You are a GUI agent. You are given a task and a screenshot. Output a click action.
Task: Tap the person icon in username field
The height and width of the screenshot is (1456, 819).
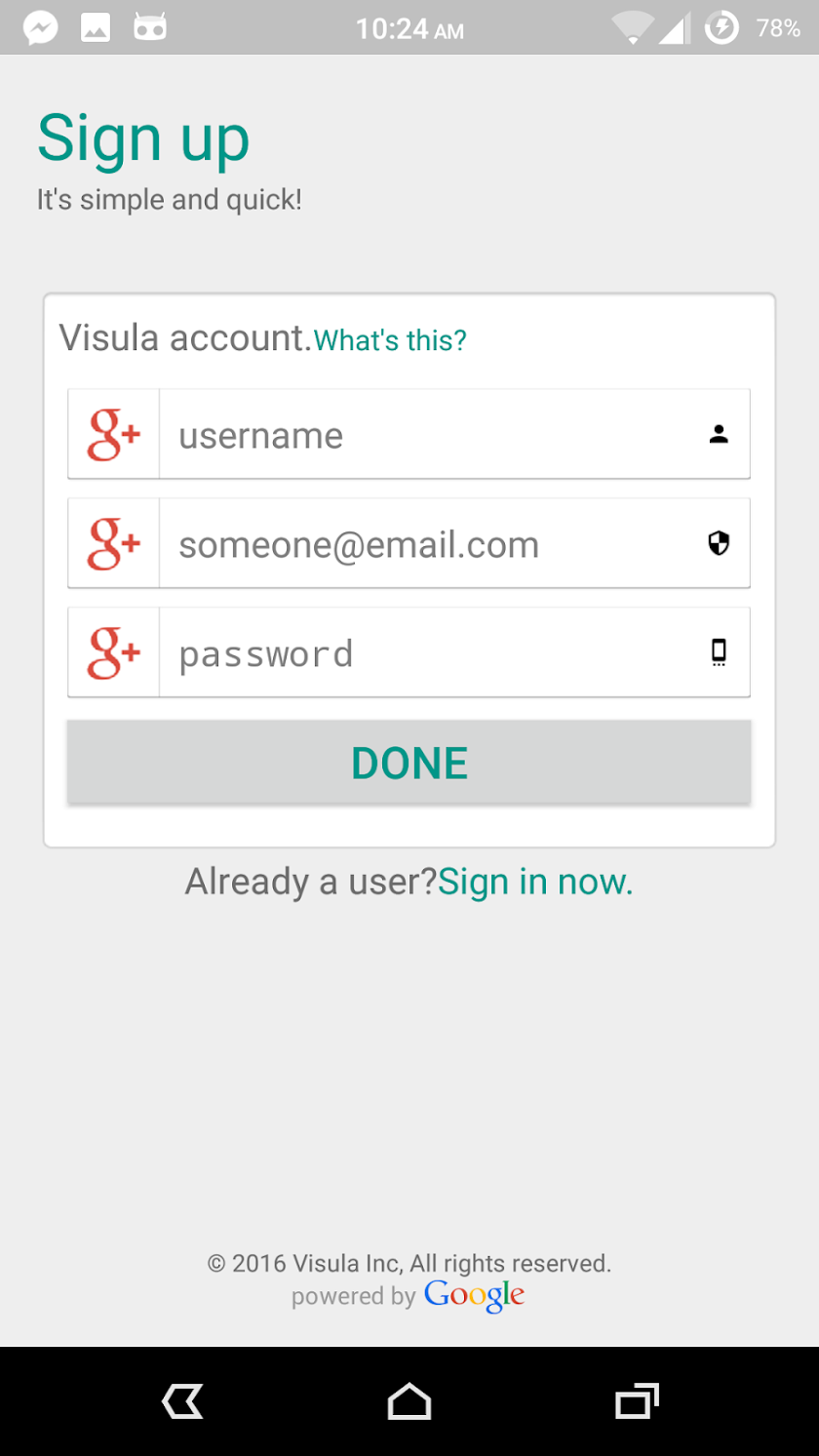pyautogui.click(x=719, y=434)
